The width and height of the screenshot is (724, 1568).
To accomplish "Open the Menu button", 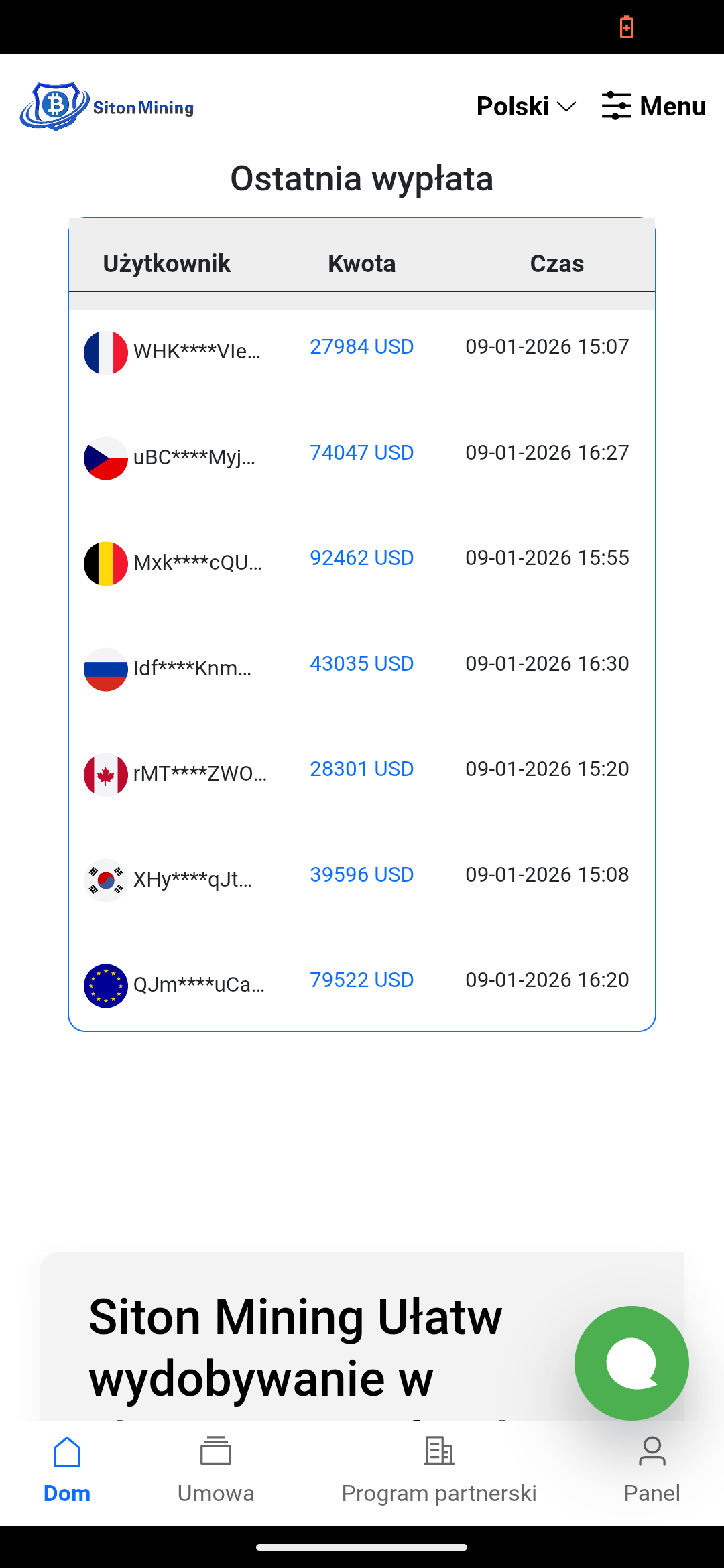I will point(654,107).
